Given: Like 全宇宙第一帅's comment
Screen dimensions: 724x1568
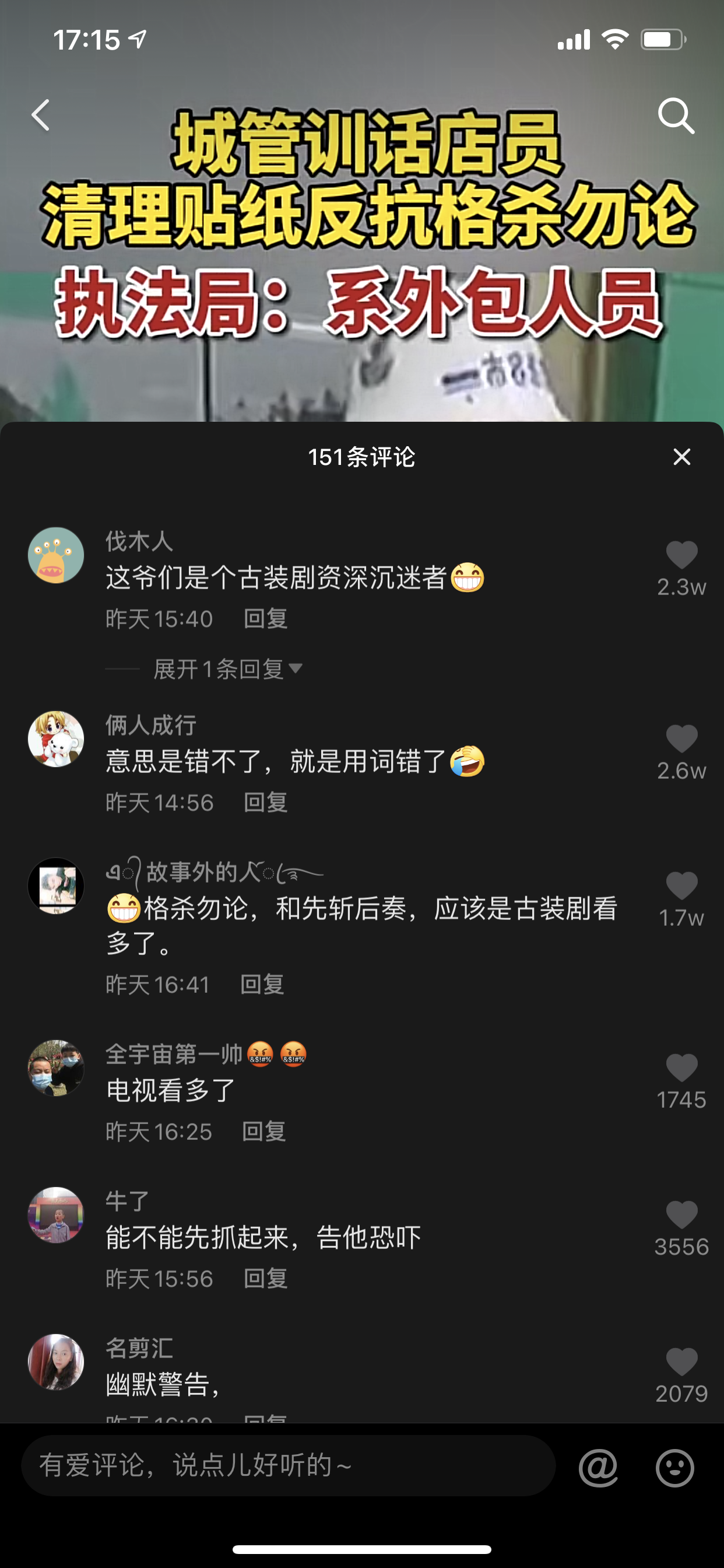Looking at the screenshot, I should [681, 1068].
